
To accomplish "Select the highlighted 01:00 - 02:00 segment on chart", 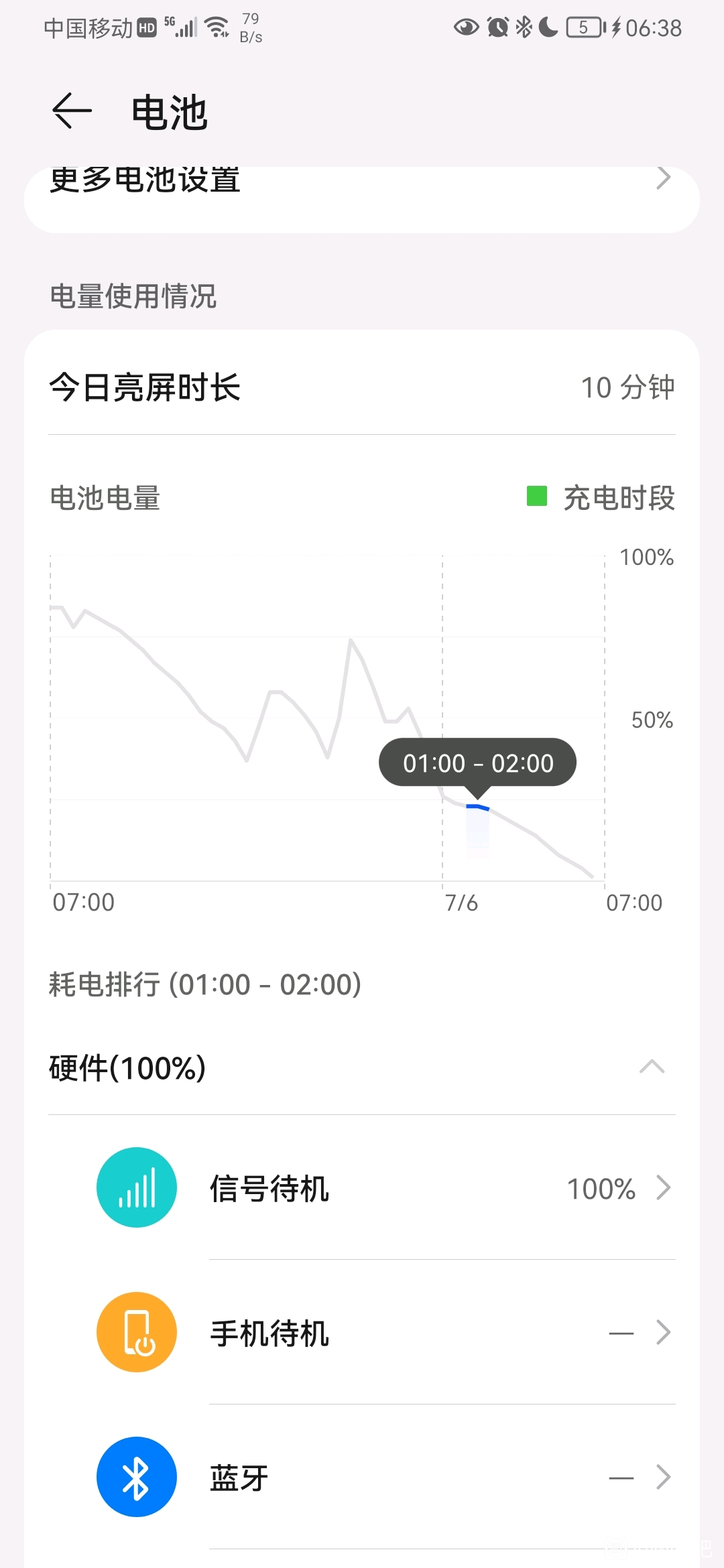I will click(x=477, y=831).
